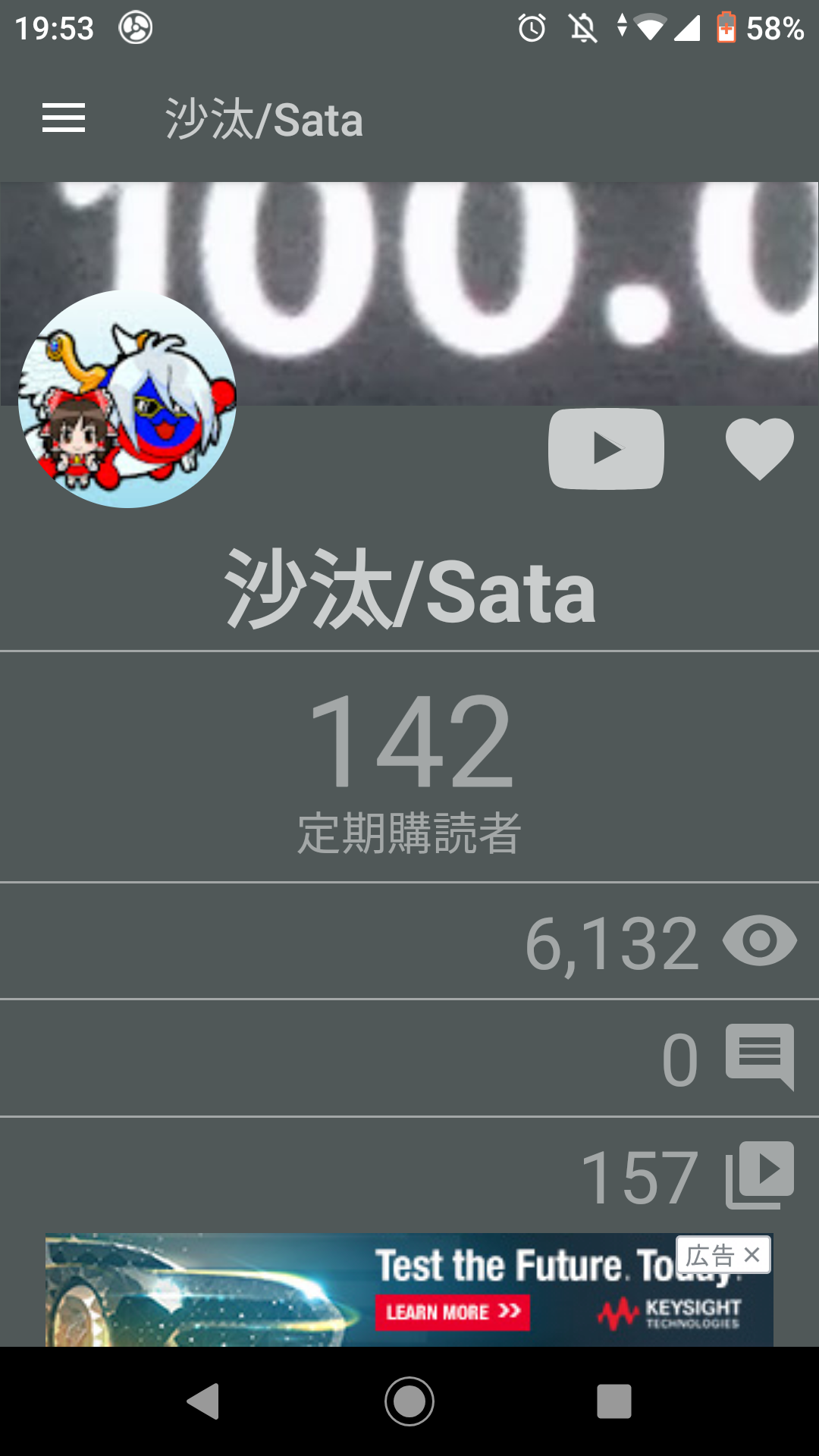Viewport: 819px width, 1456px height.
Task: Close the Keysight ad banner
Action: (x=752, y=1255)
